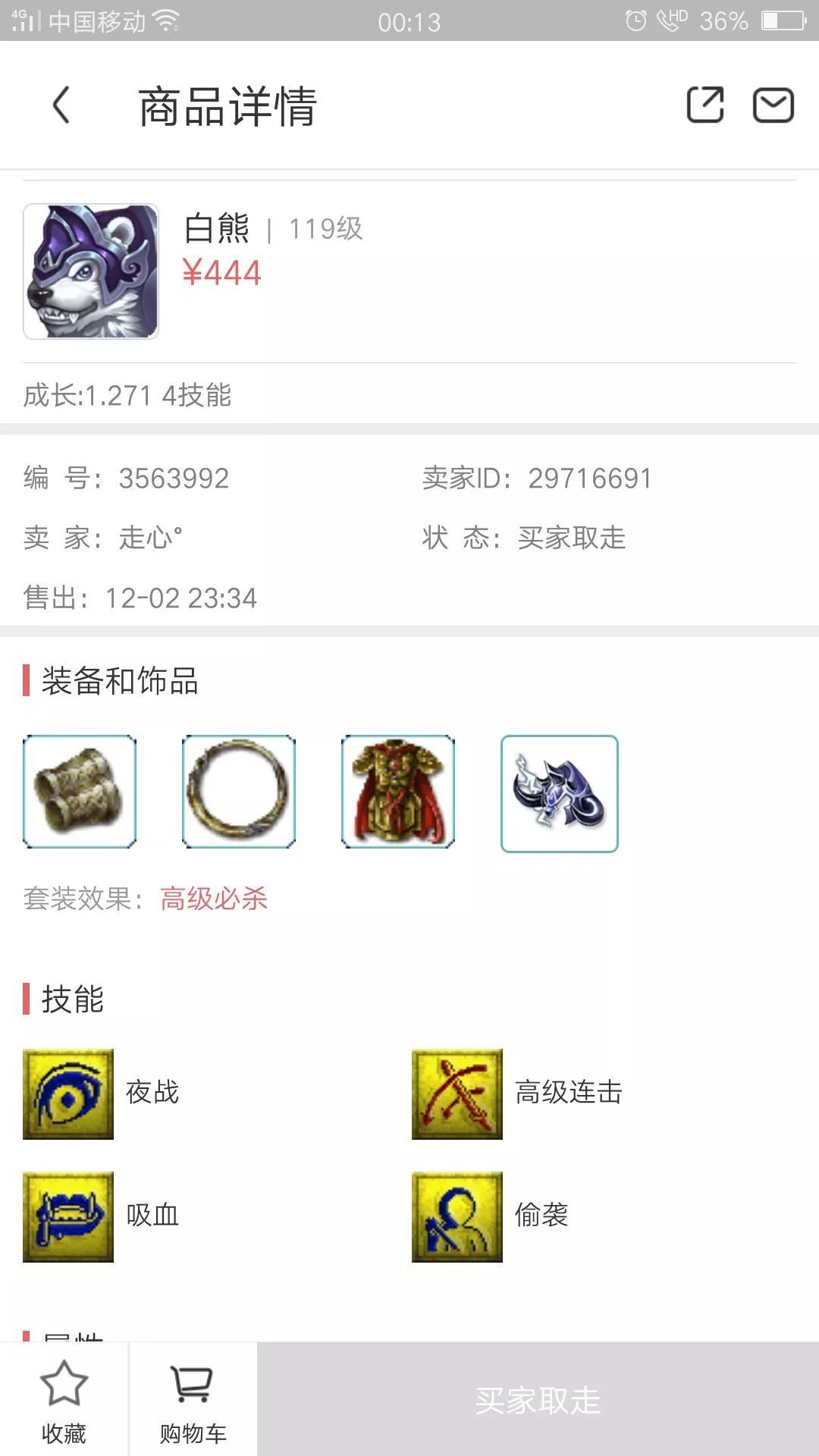View the red armor equipment item
The width and height of the screenshot is (819, 1456).
coord(398,792)
